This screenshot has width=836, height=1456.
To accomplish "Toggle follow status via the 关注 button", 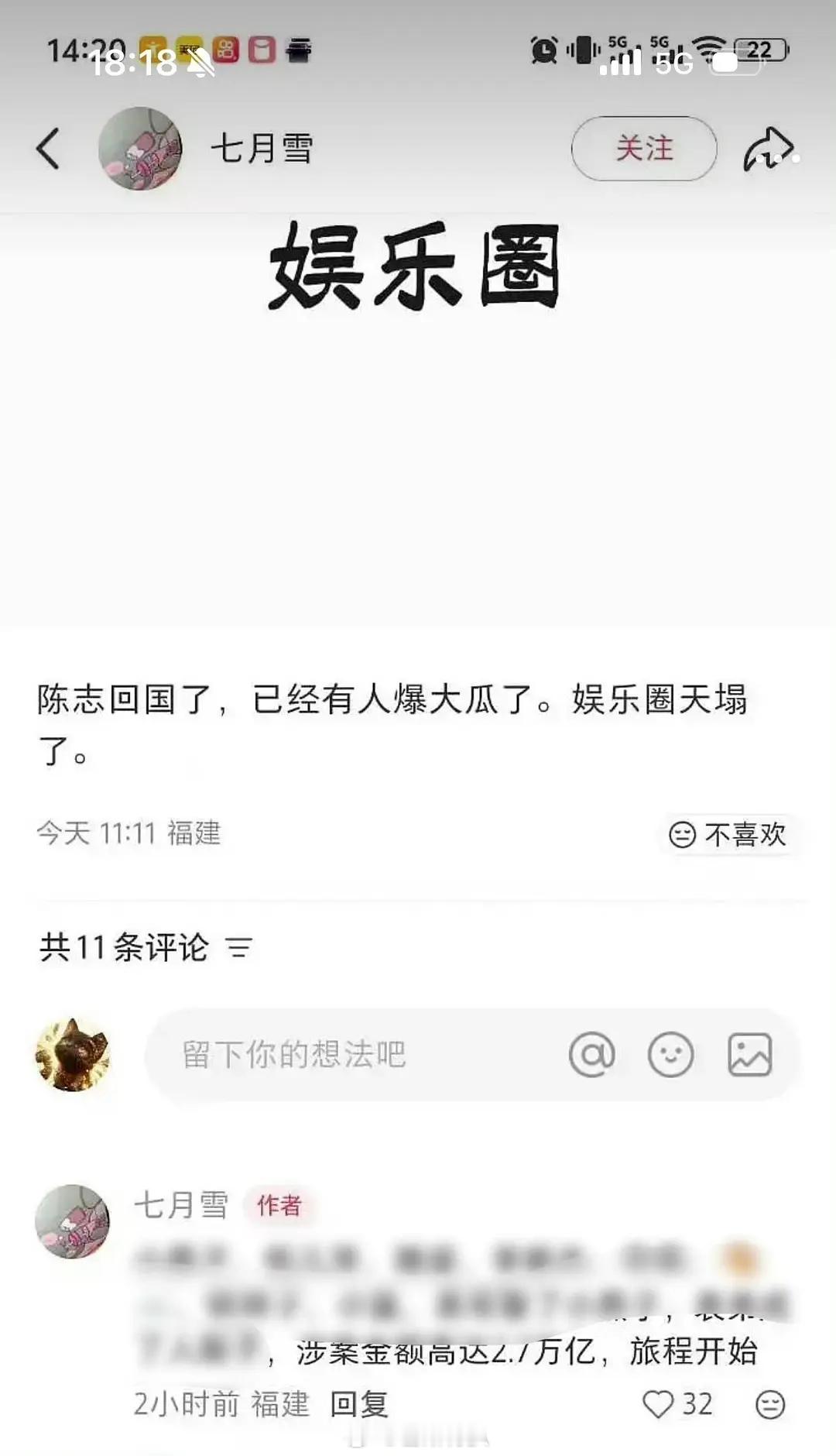I will pos(643,148).
